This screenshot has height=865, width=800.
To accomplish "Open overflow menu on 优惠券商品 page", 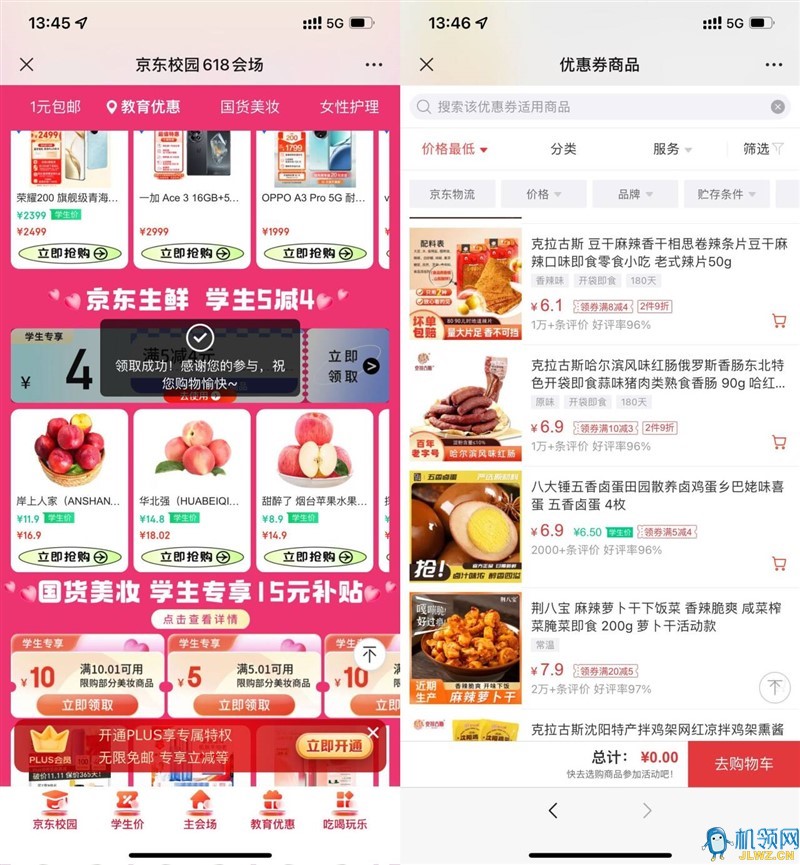I will (773, 64).
